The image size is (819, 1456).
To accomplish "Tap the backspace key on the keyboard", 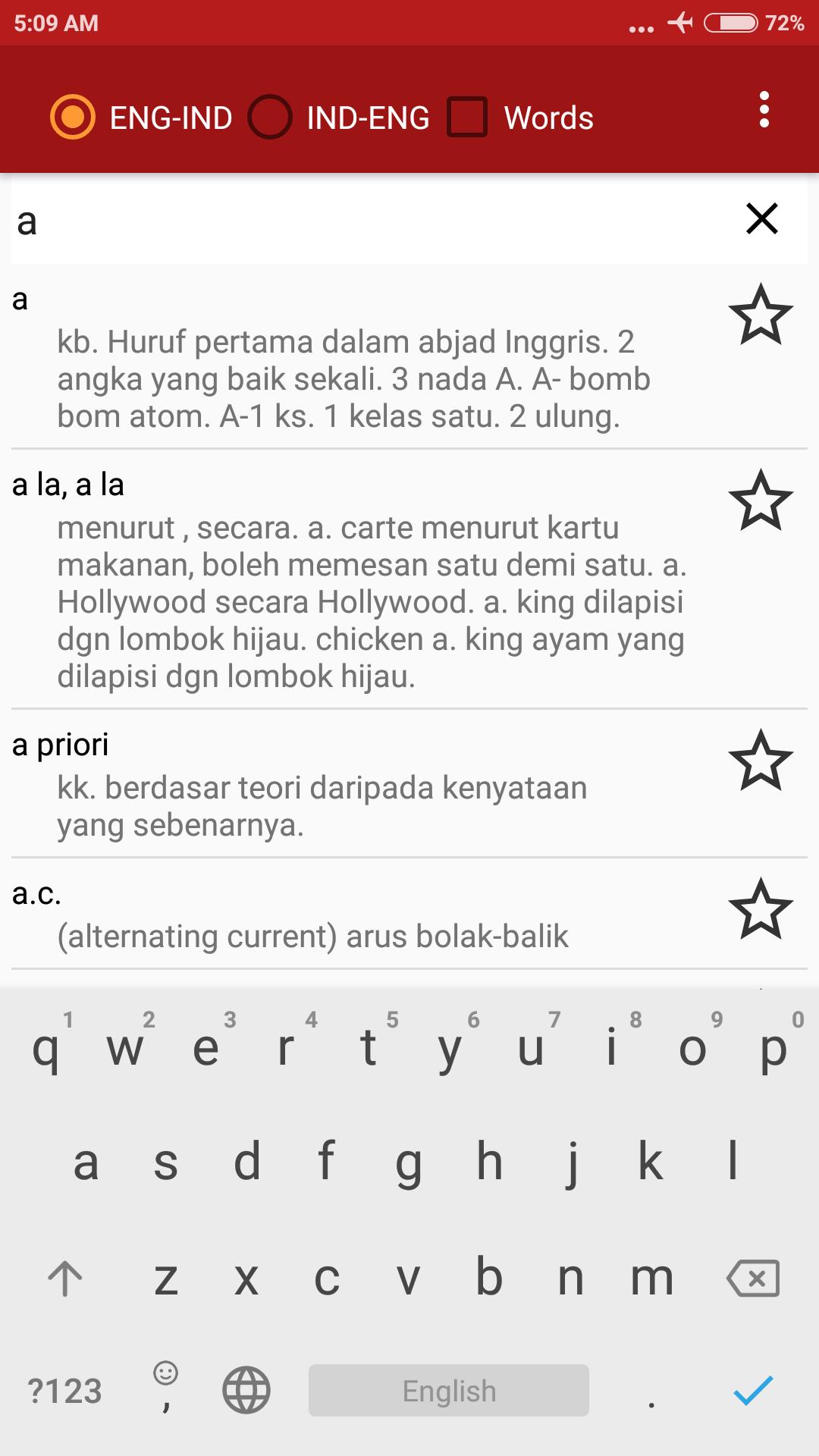I will (x=752, y=1279).
